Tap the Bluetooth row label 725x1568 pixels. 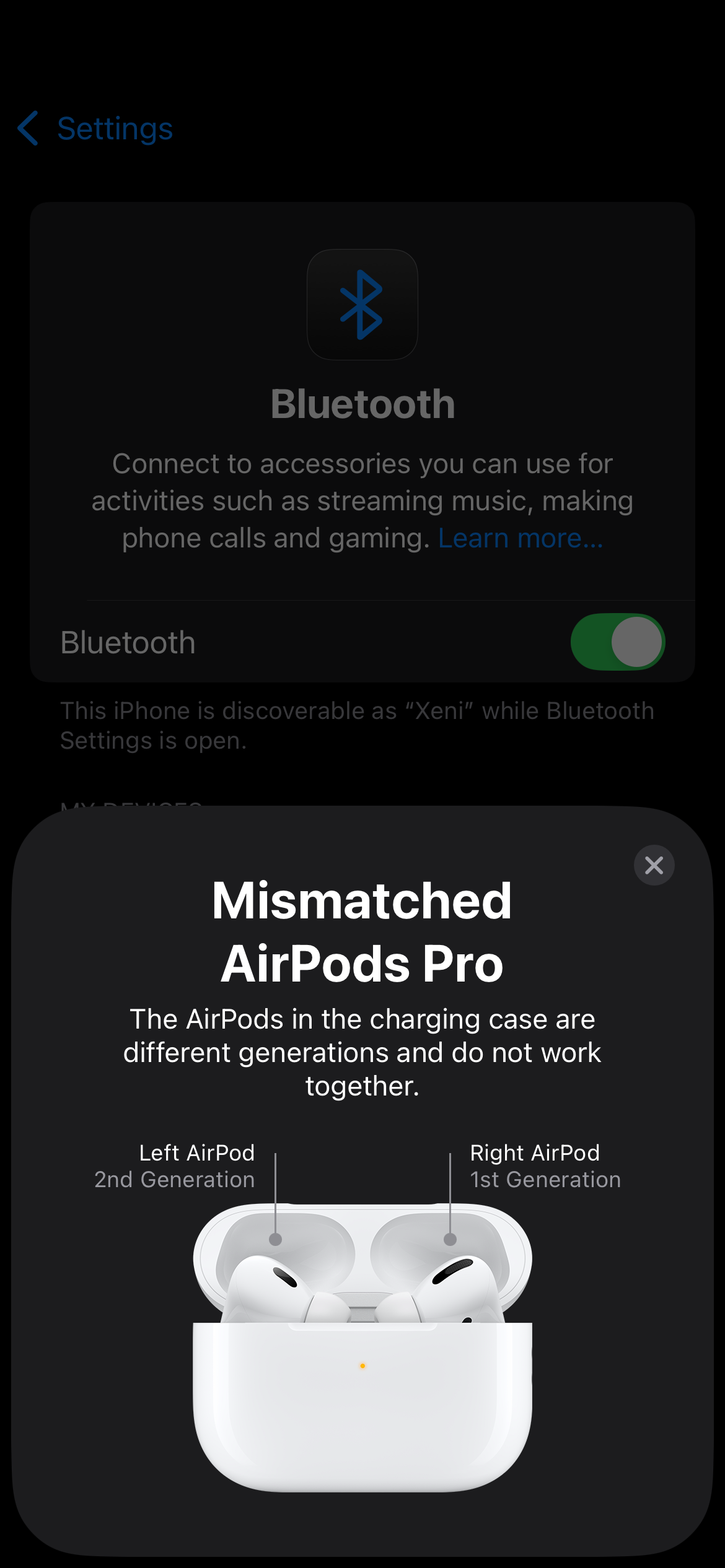tap(128, 642)
